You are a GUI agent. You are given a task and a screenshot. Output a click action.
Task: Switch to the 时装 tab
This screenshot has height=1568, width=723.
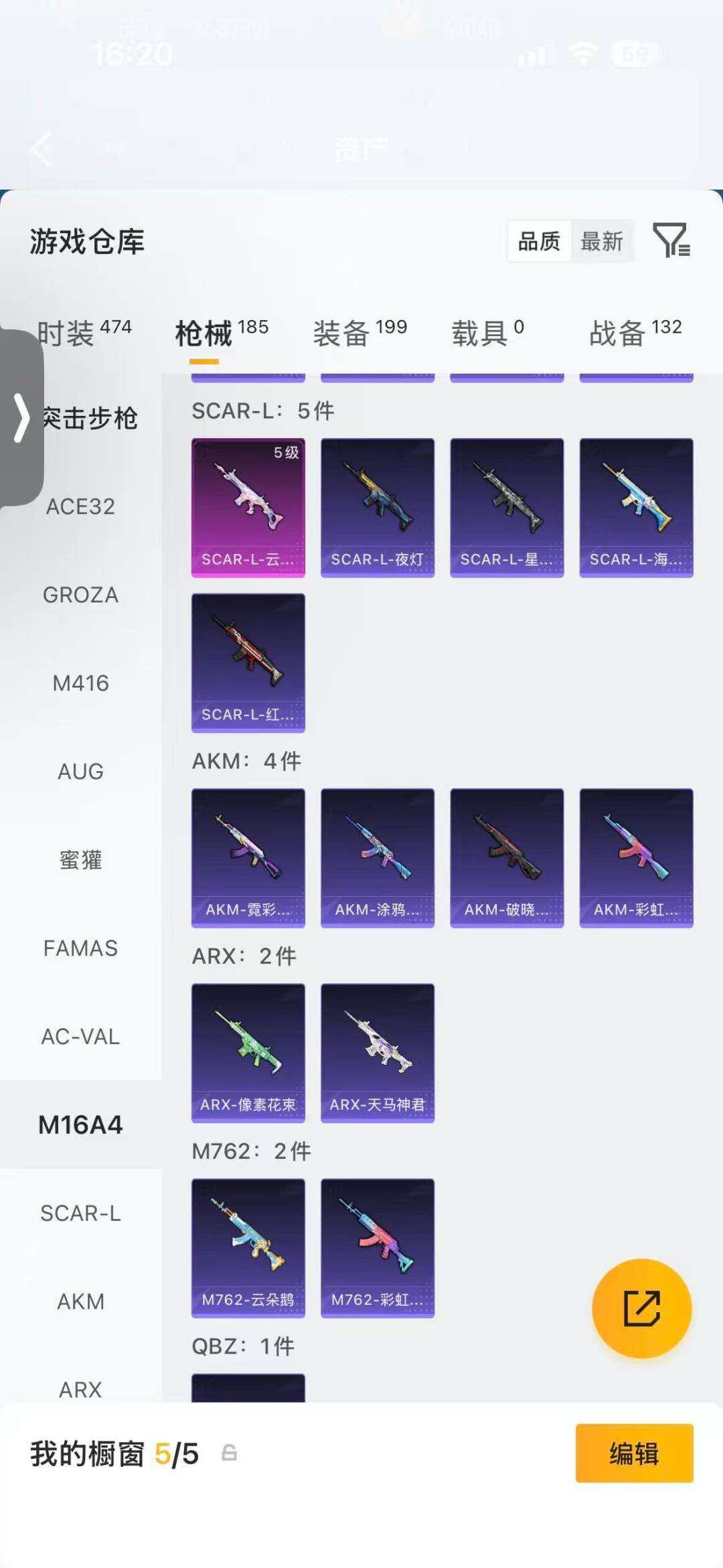click(x=84, y=332)
